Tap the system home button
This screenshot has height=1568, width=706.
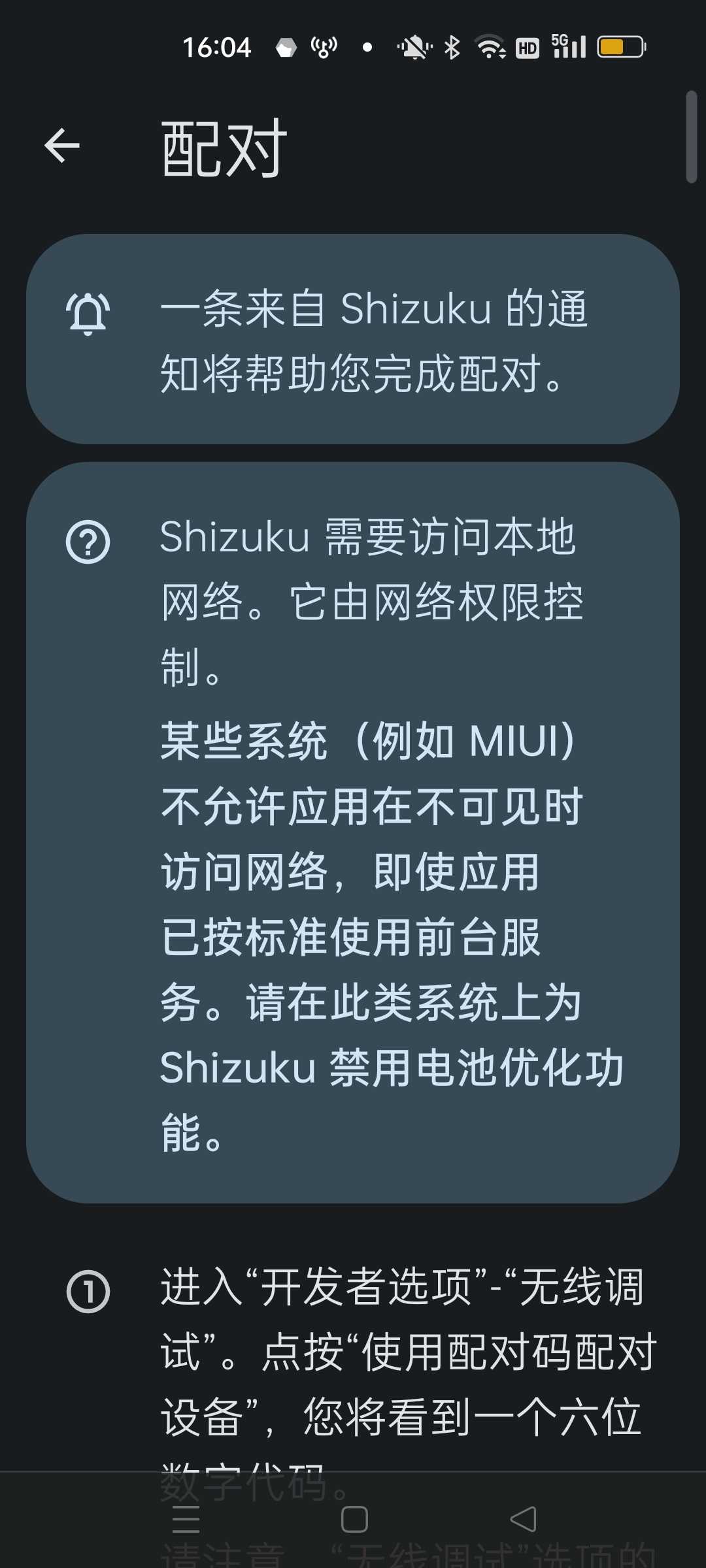coord(354,1519)
